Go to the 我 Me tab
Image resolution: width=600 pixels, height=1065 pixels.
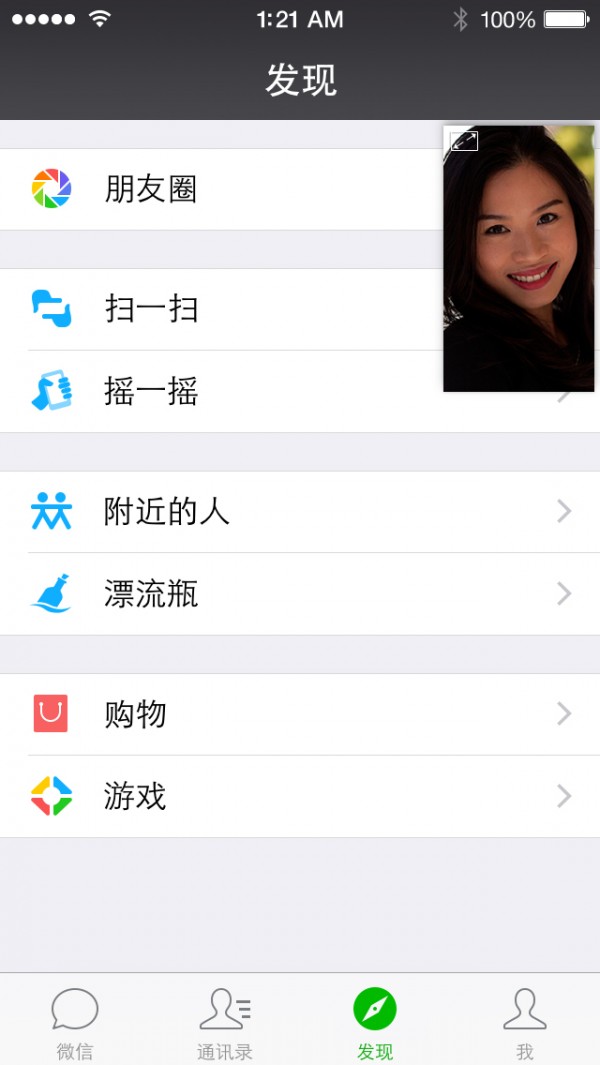[x=525, y=1022]
